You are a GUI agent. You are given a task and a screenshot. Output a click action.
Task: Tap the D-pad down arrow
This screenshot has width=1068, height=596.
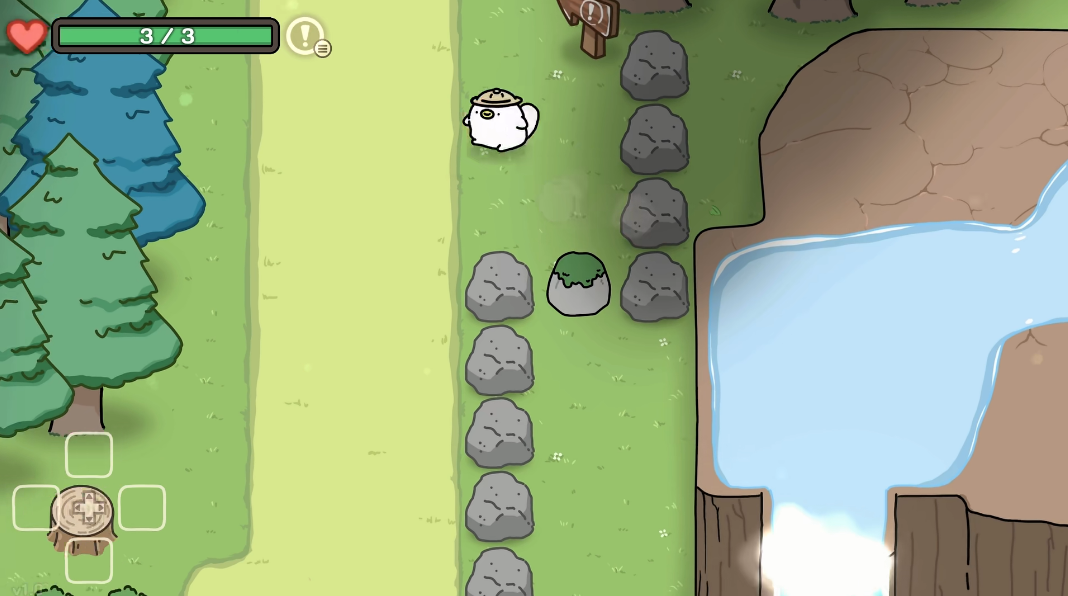pyautogui.click(x=89, y=561)
